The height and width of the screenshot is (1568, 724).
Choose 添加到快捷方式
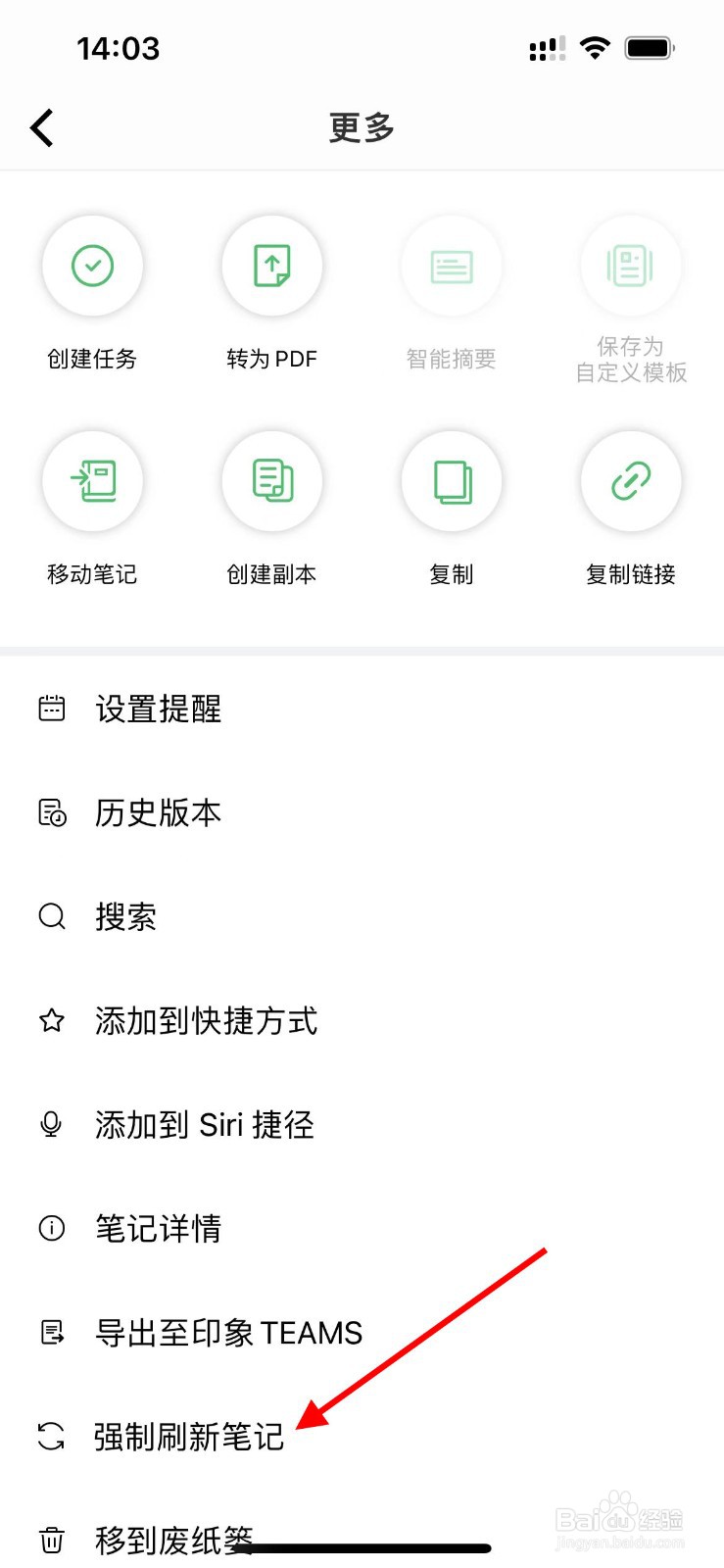(x=362, y=1020)
